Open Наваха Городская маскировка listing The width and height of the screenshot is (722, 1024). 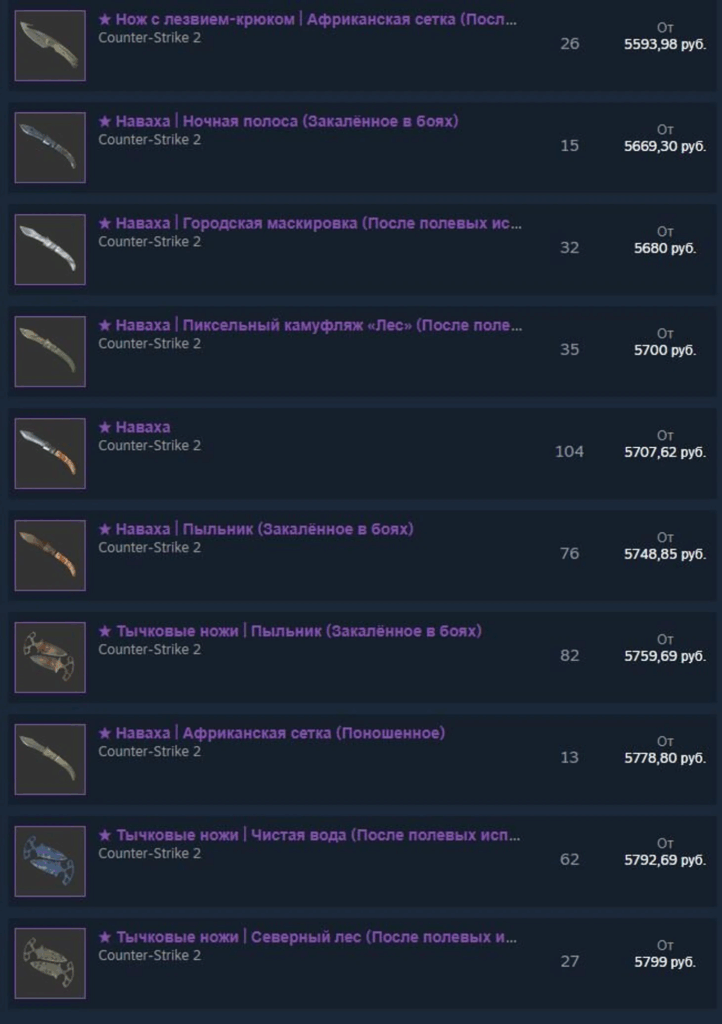[x=310, y=223]
